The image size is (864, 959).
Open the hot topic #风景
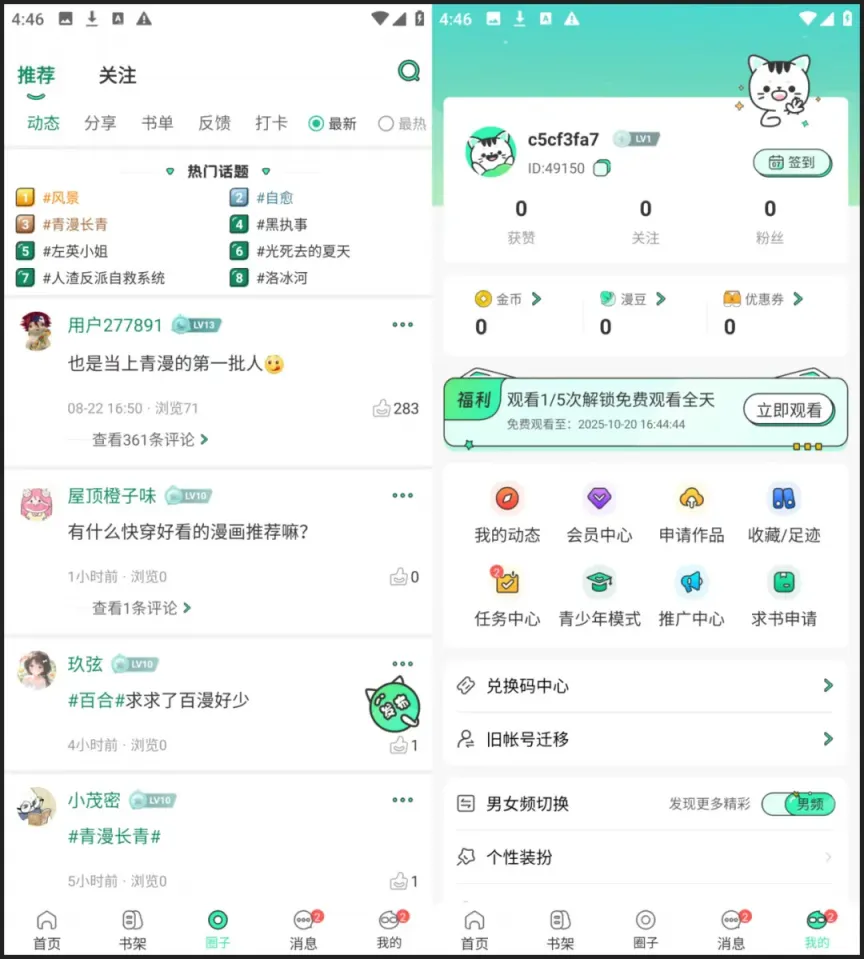tap(60, 198)
